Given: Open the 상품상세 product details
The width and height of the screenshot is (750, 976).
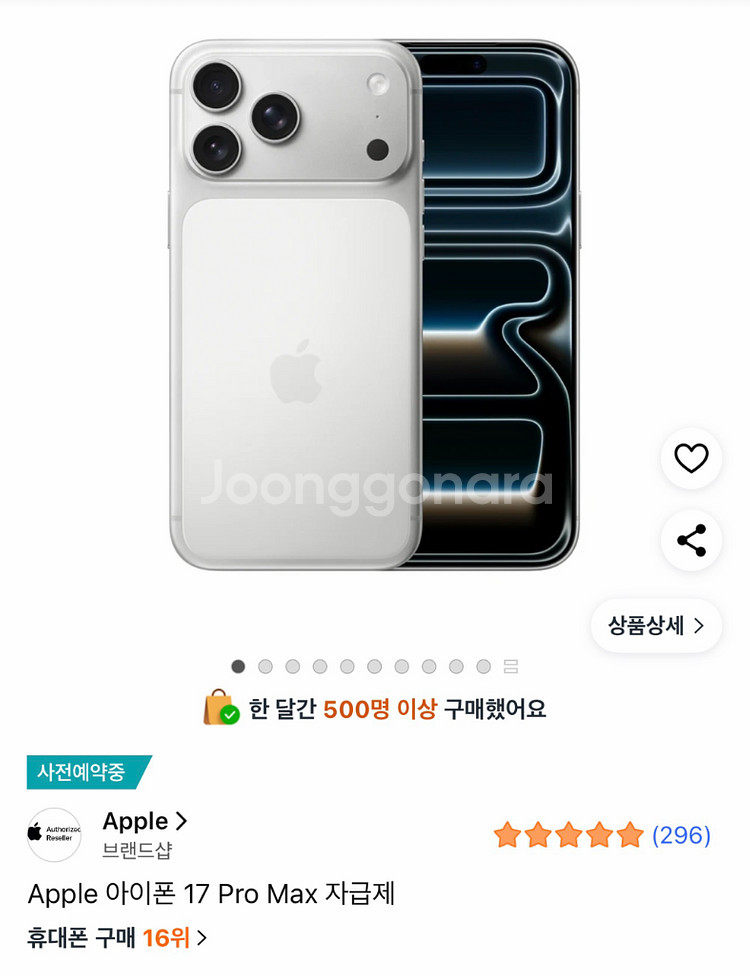Looking at the screenshot, I should (x=656, y=626).
